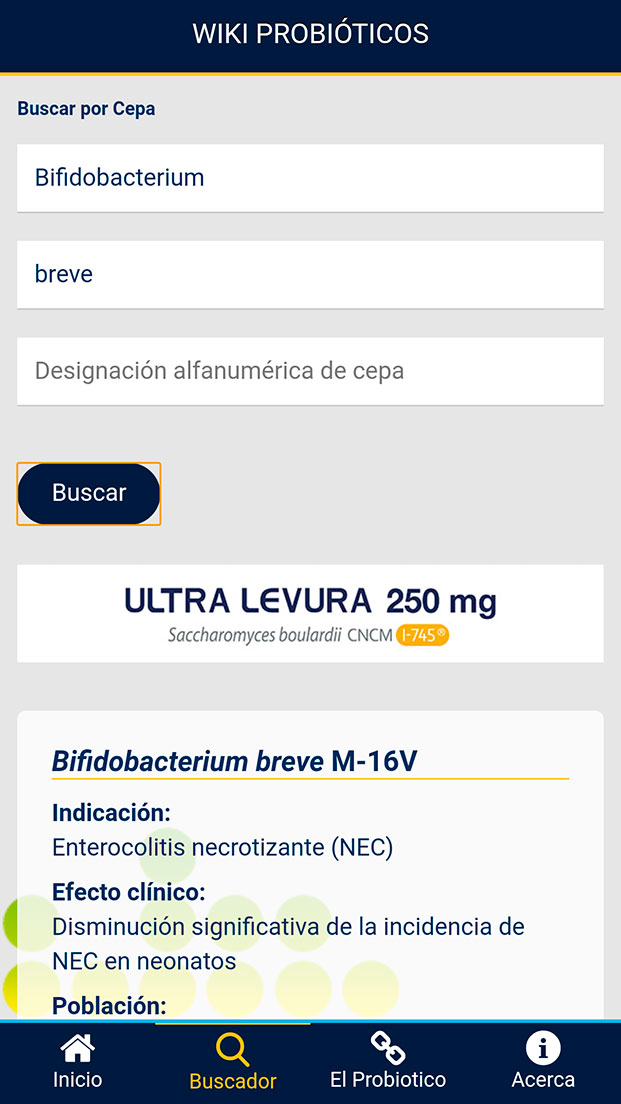The width and height of the screenshot is (621, 1104).
Task: Open the Acerca tab
Action: [543, 1062]
